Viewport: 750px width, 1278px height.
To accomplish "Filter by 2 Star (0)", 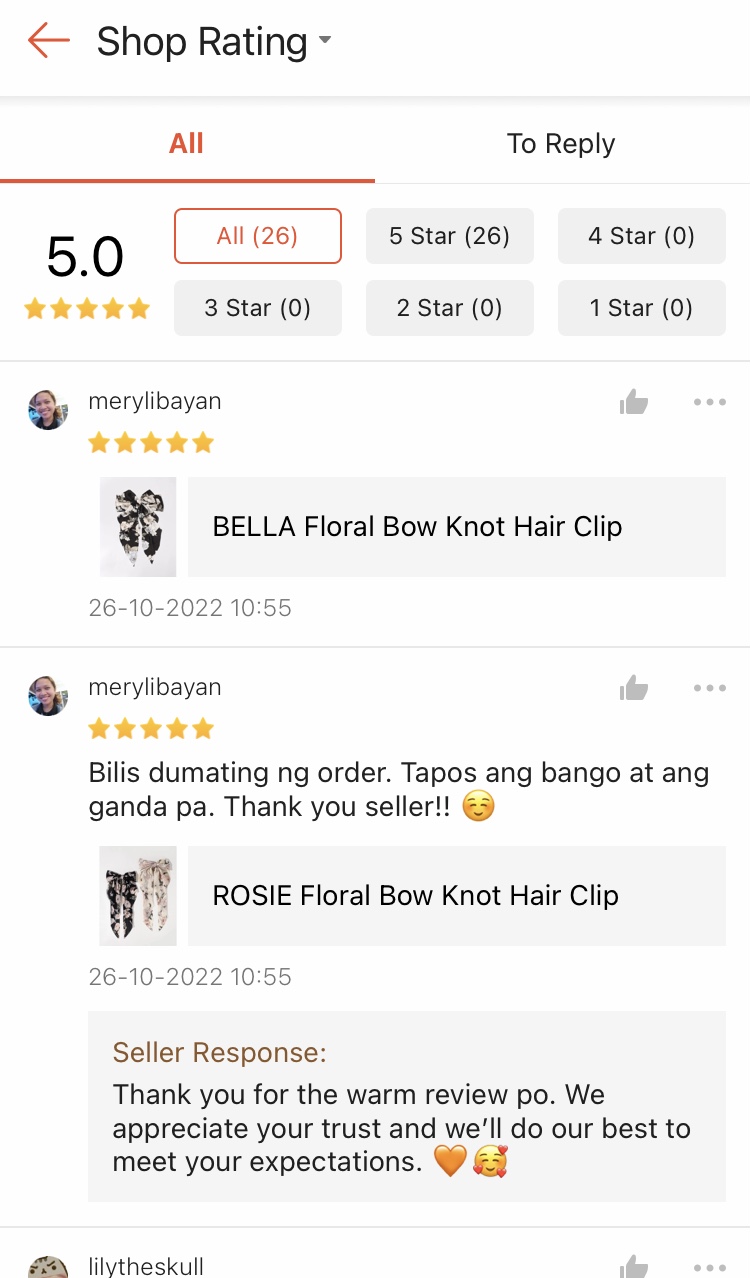I will coord(450,308).
